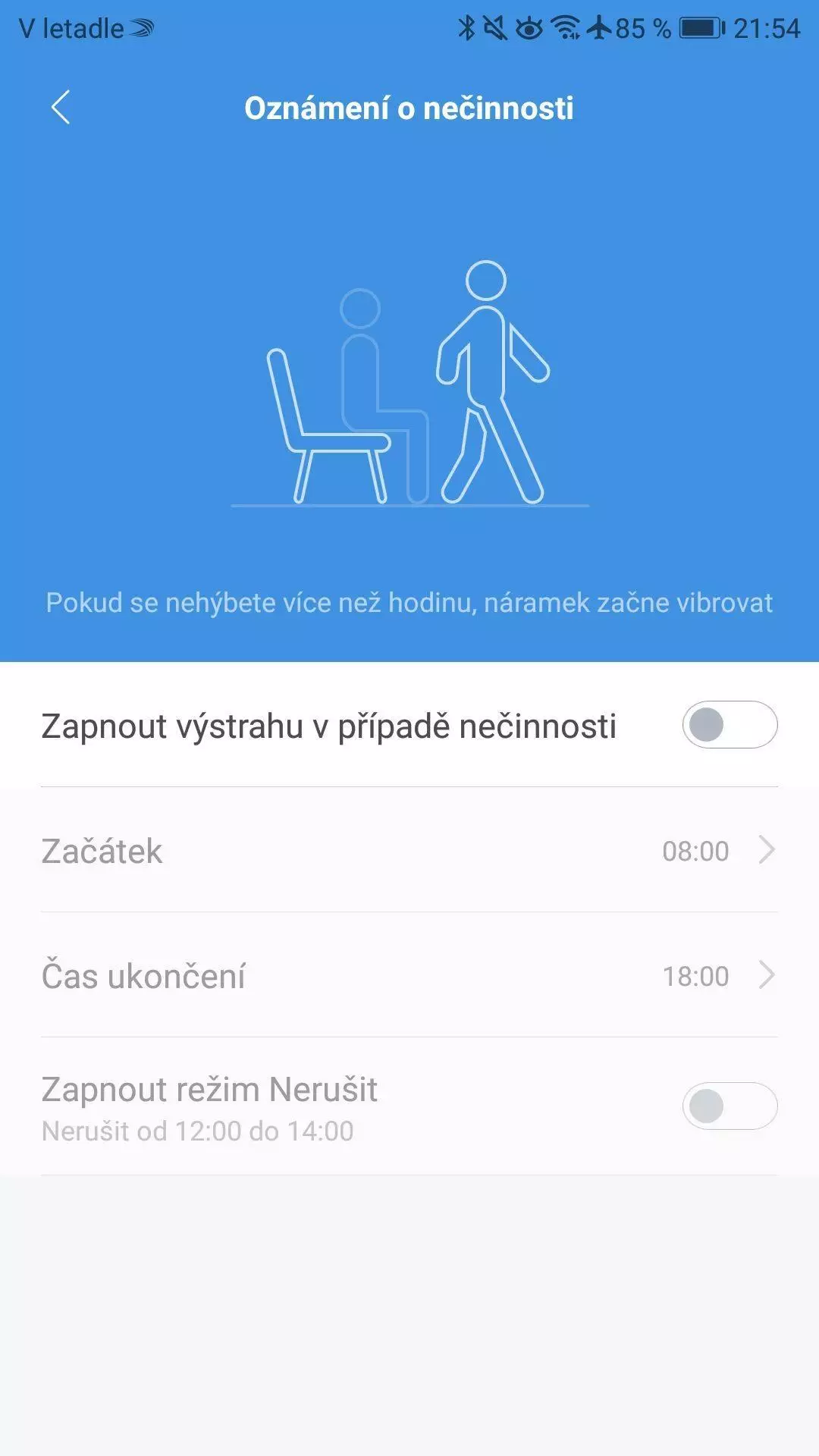Open the Začátek start time row
The height and width of the screenshot is (1456, 819).
click(x=409, y=850)
